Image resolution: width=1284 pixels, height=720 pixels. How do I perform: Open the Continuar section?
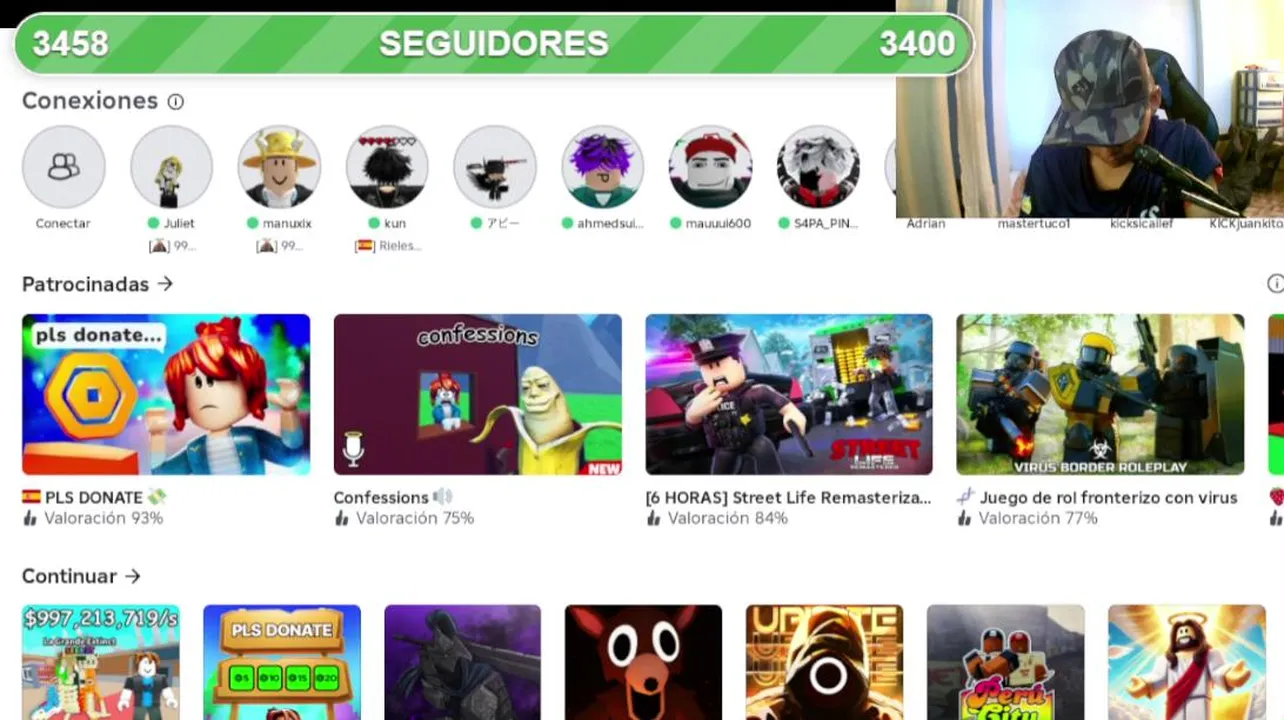(81, 576)
